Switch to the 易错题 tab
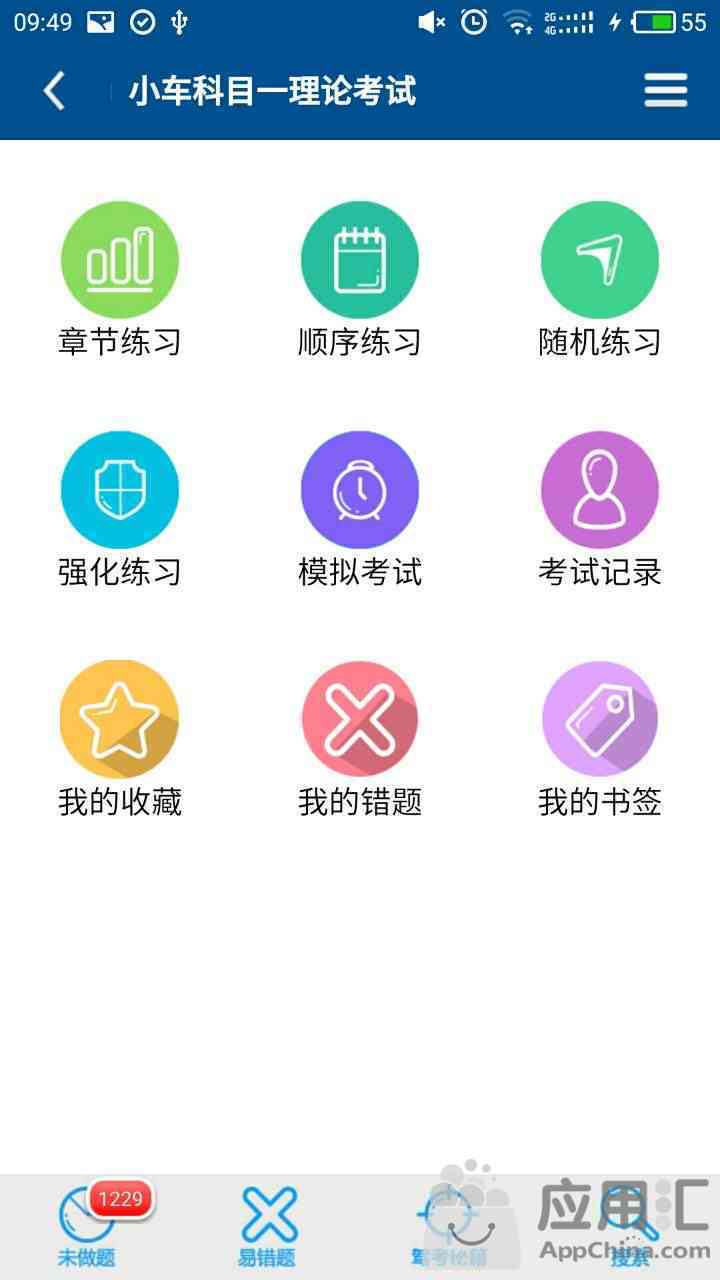The width and height of the screenshot is (720, 1280). (268, 1227)
